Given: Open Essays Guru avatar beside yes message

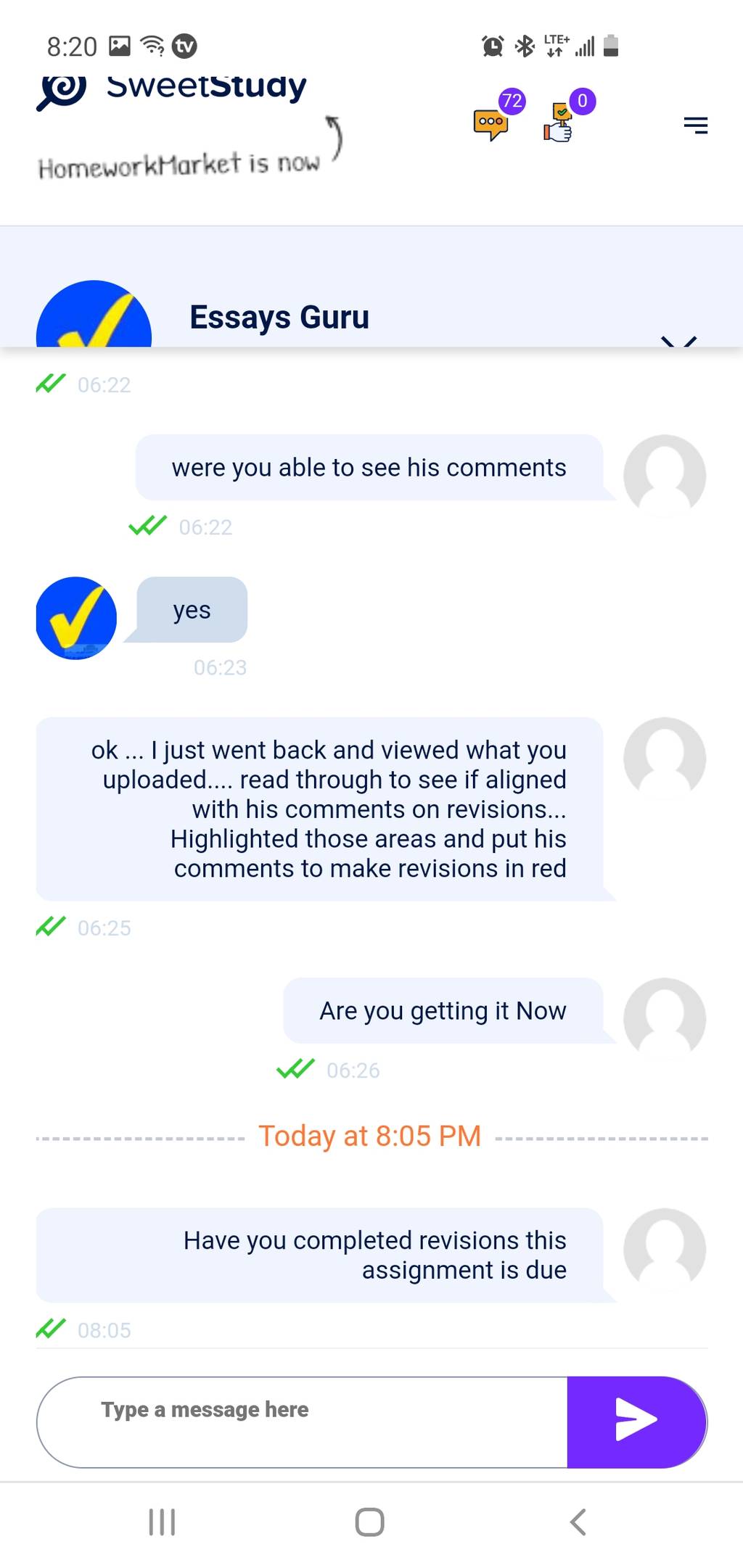Looking at the screenshot, I should coord(76,618).
